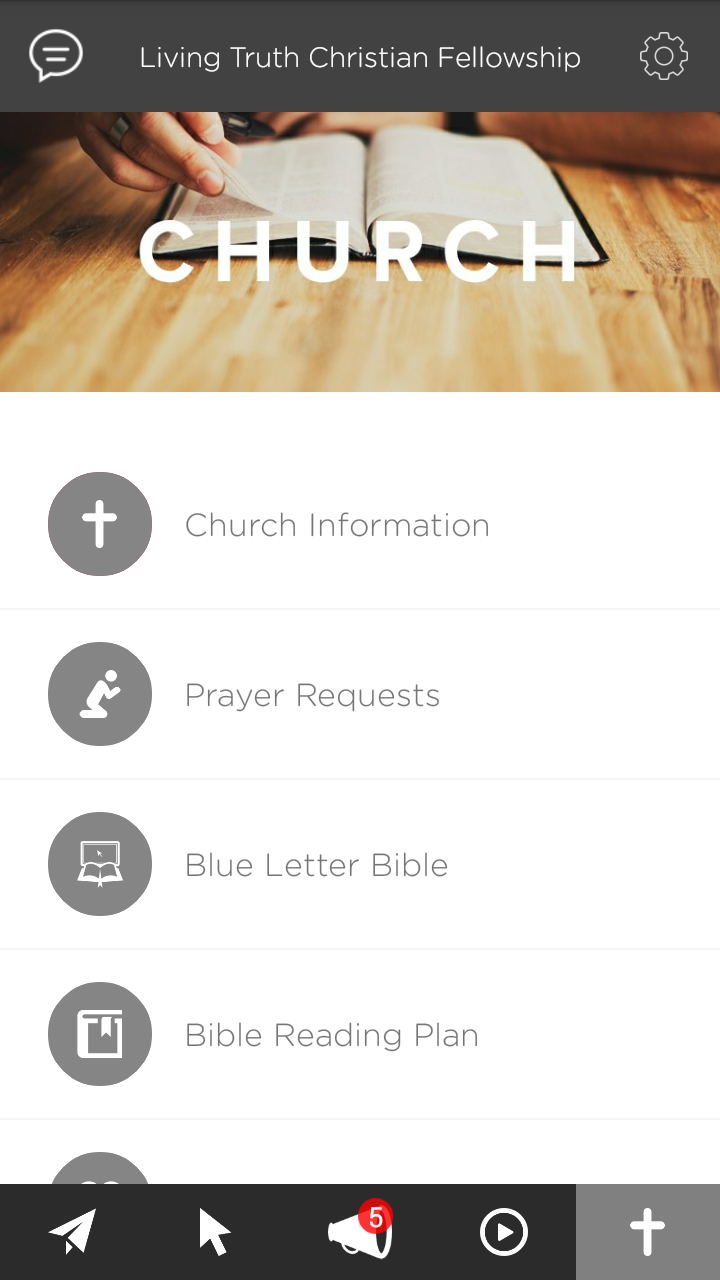This screenshot has width=720, height=1280.
Task: Open Prayer Requests
Action: pyautogui.click(x=312, y=694)
